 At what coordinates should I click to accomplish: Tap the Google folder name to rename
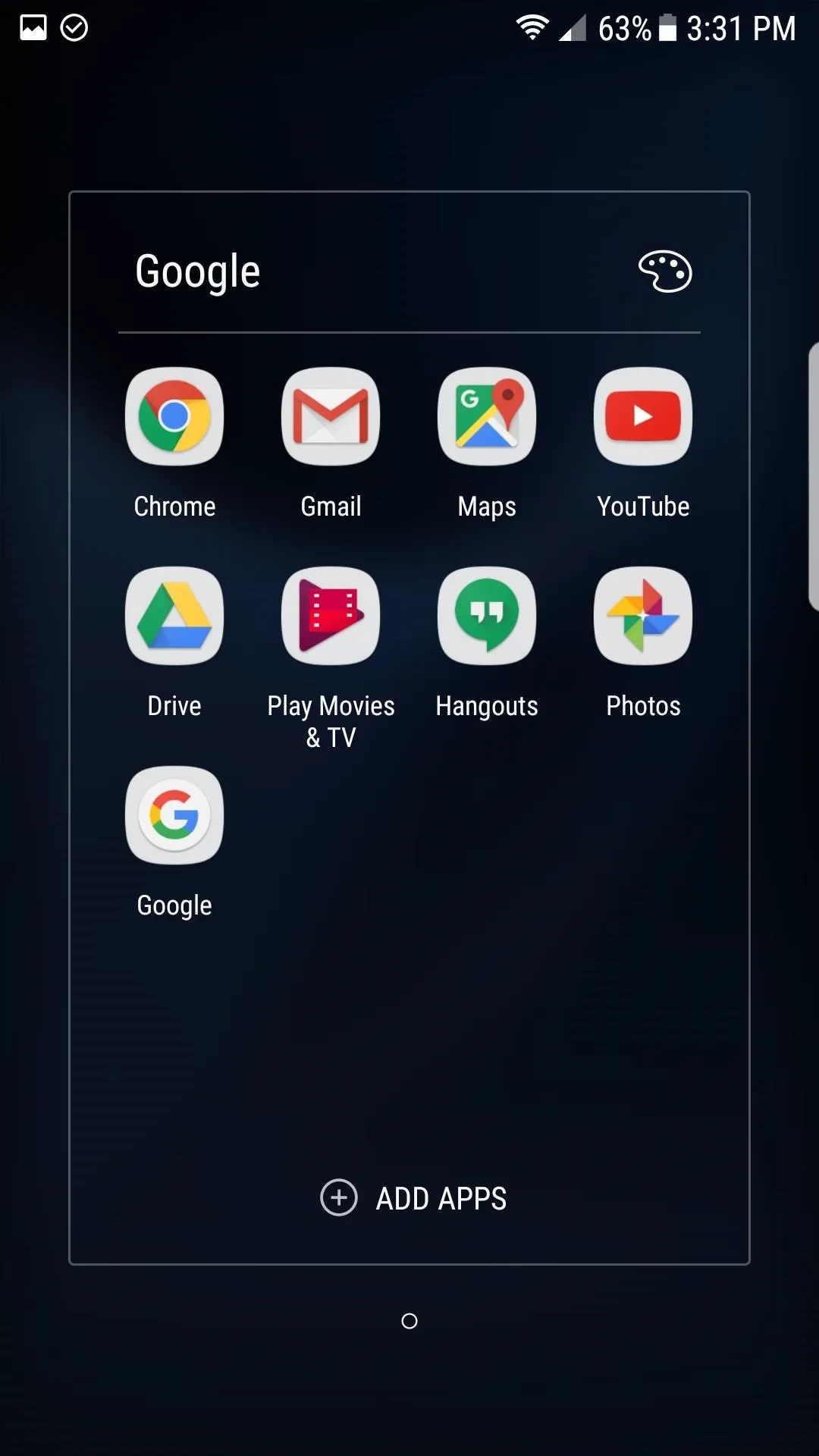[198, 272]
